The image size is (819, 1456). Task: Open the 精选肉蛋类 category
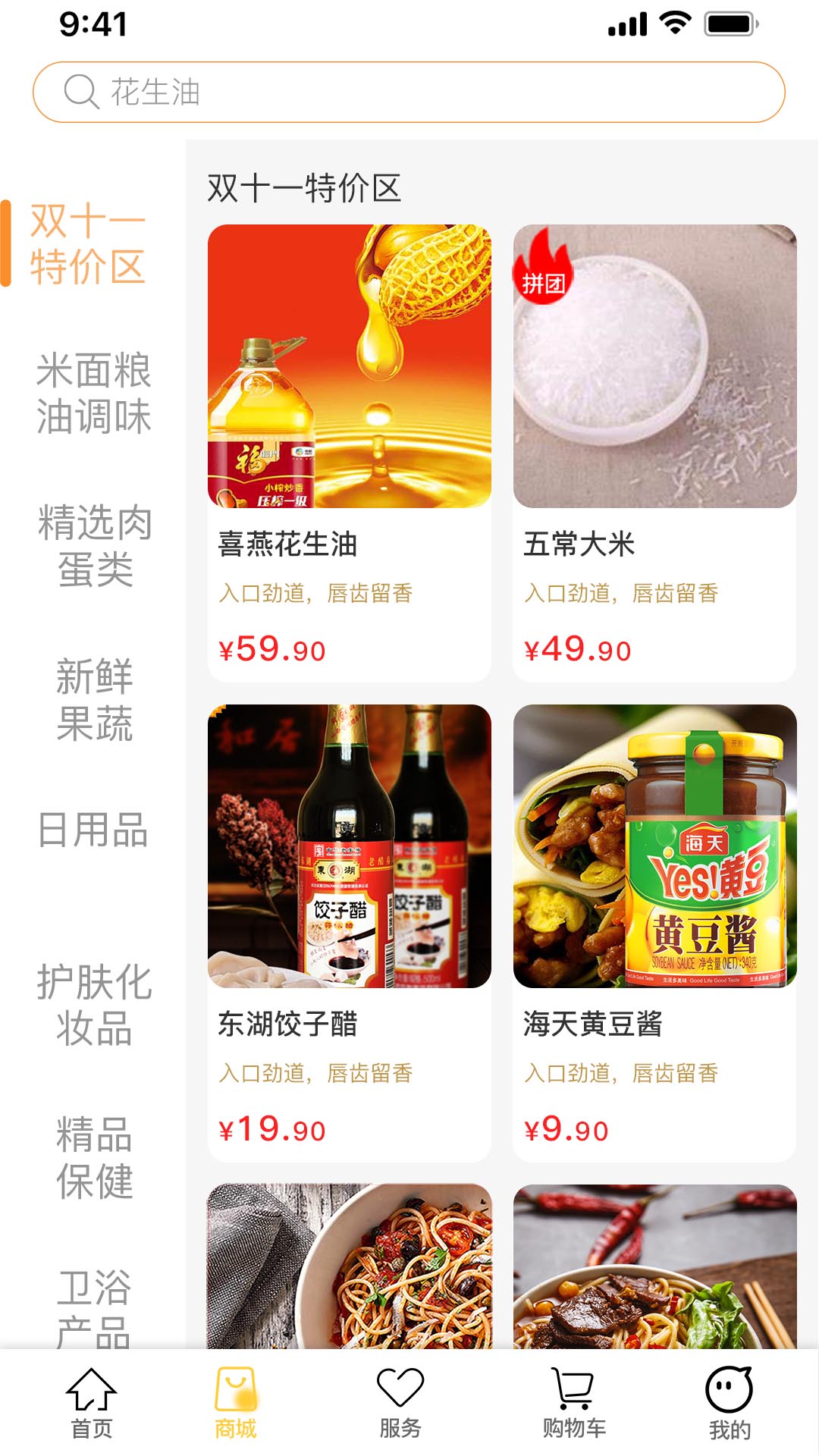click(x=95, y=546)
